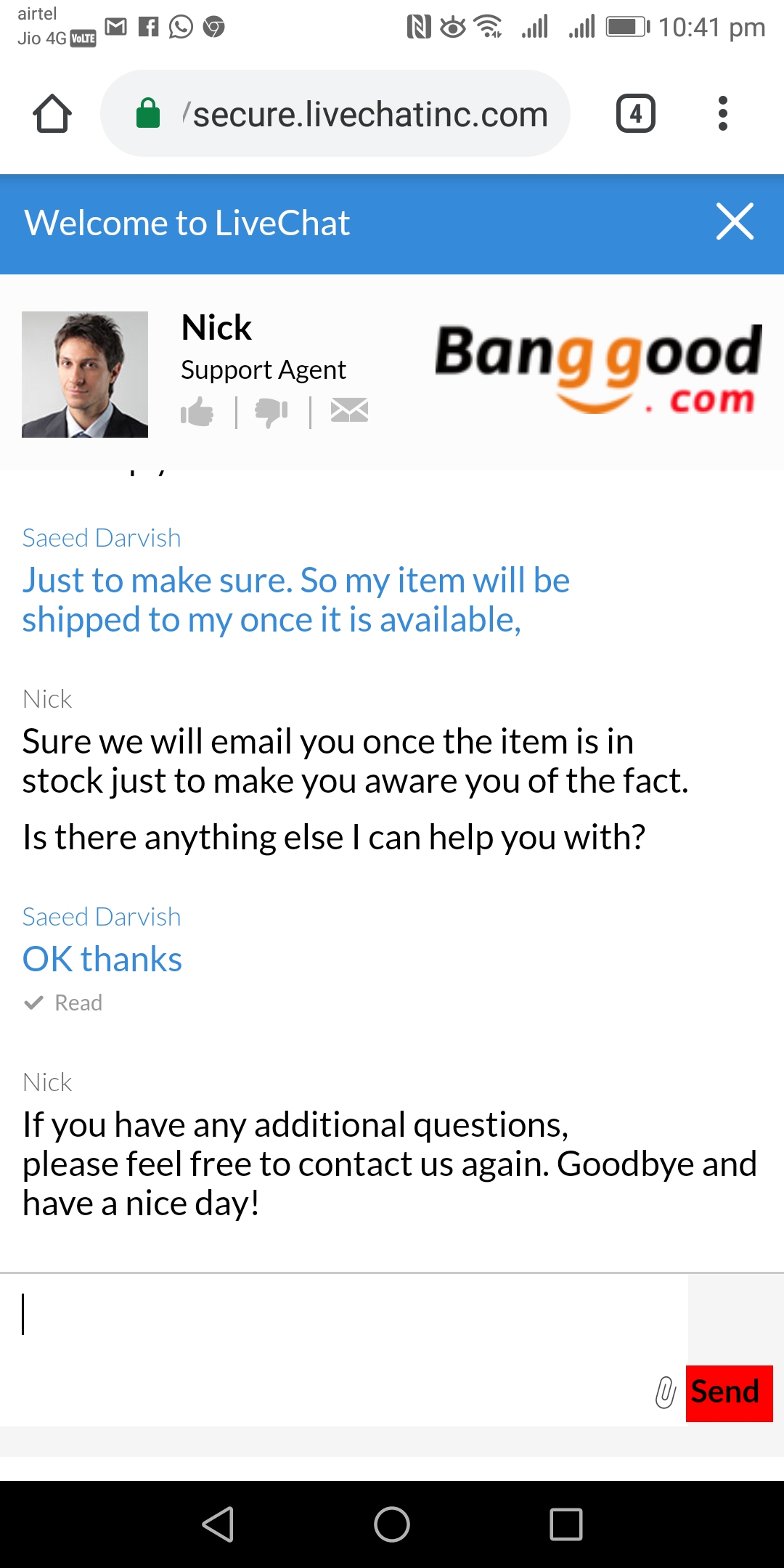This screenshot has width=784, height=1568.
Task: Close the LiveChat window
Action: pos(735,222)
